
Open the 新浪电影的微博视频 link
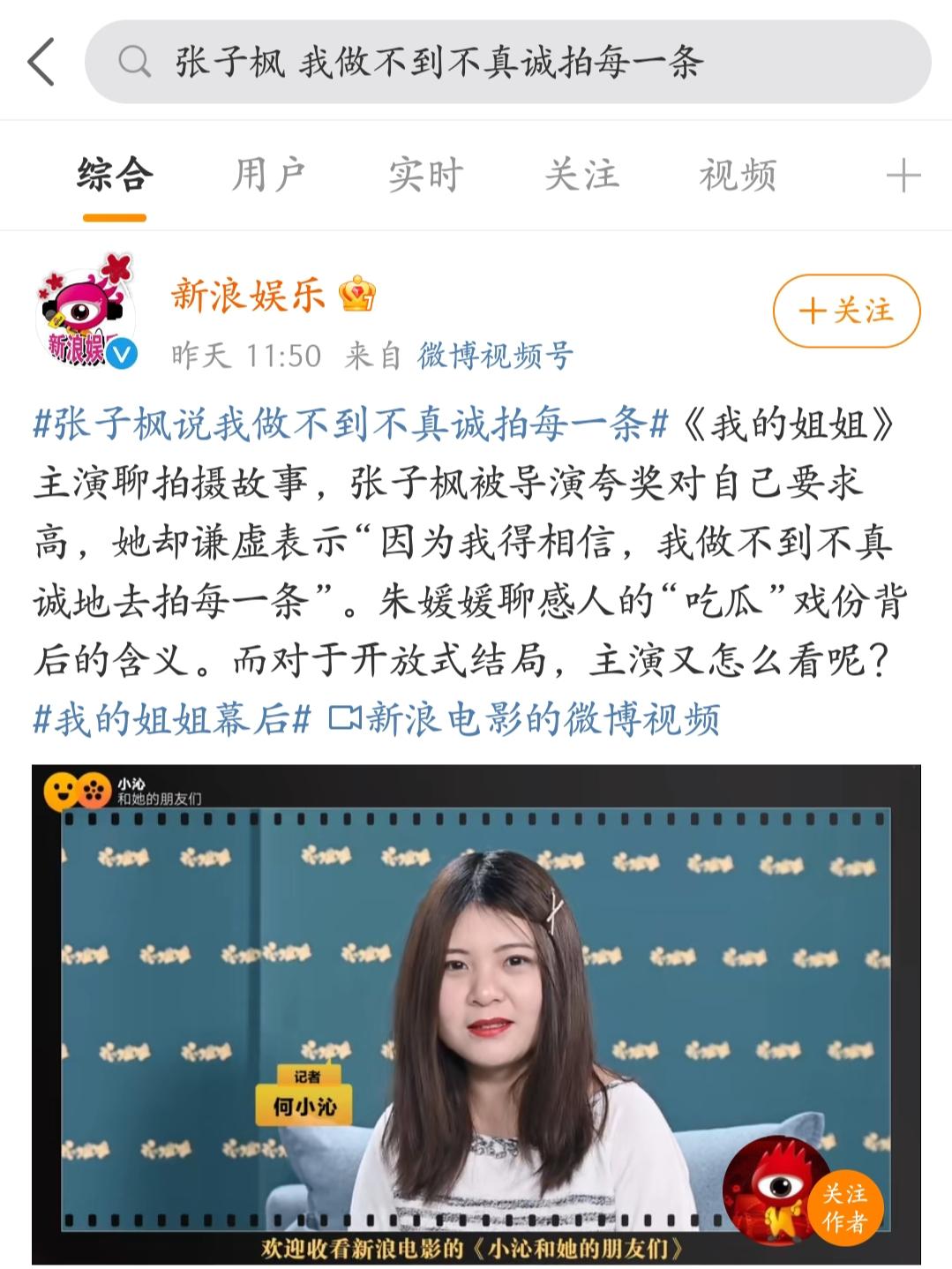tap(525, 719)
